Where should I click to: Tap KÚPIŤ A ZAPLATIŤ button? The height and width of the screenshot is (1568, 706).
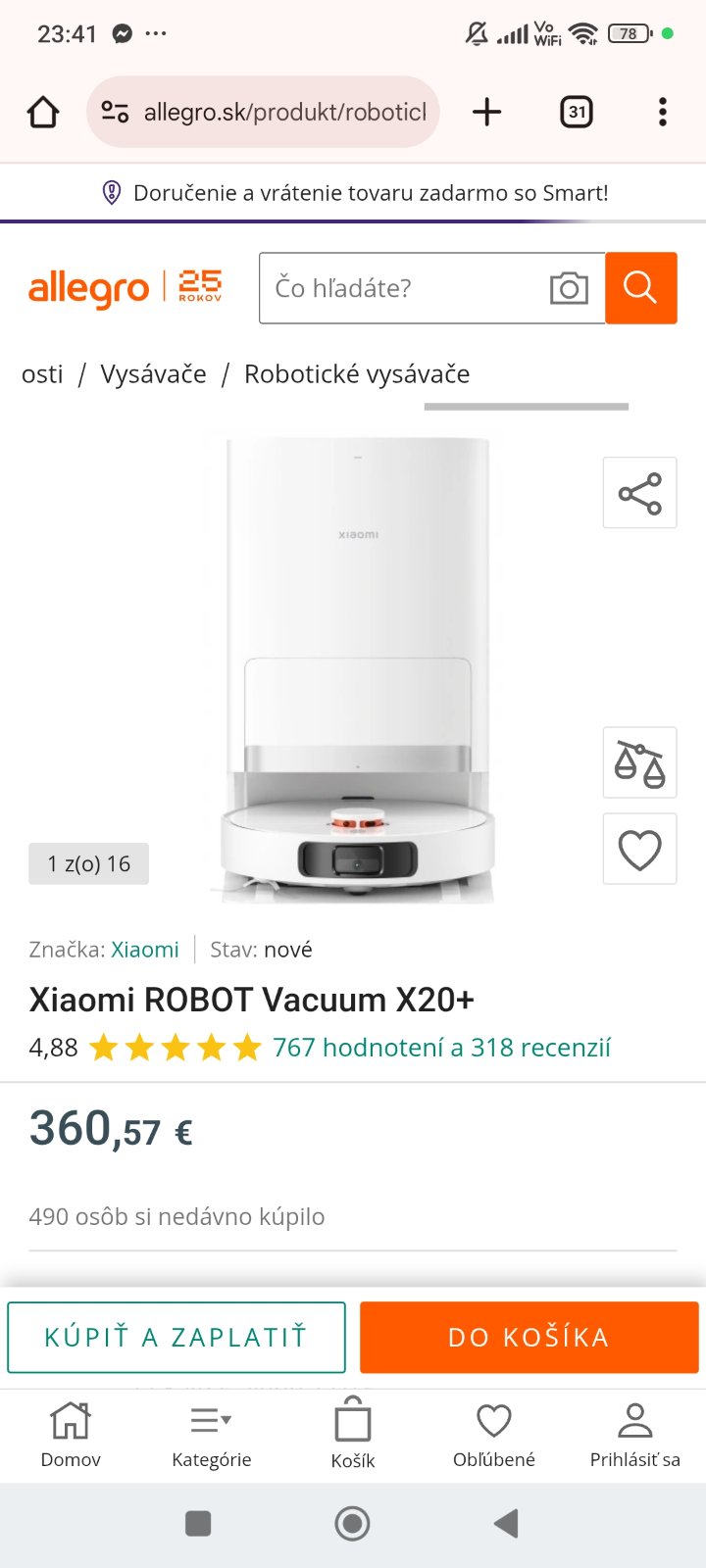pos(176,1337)
